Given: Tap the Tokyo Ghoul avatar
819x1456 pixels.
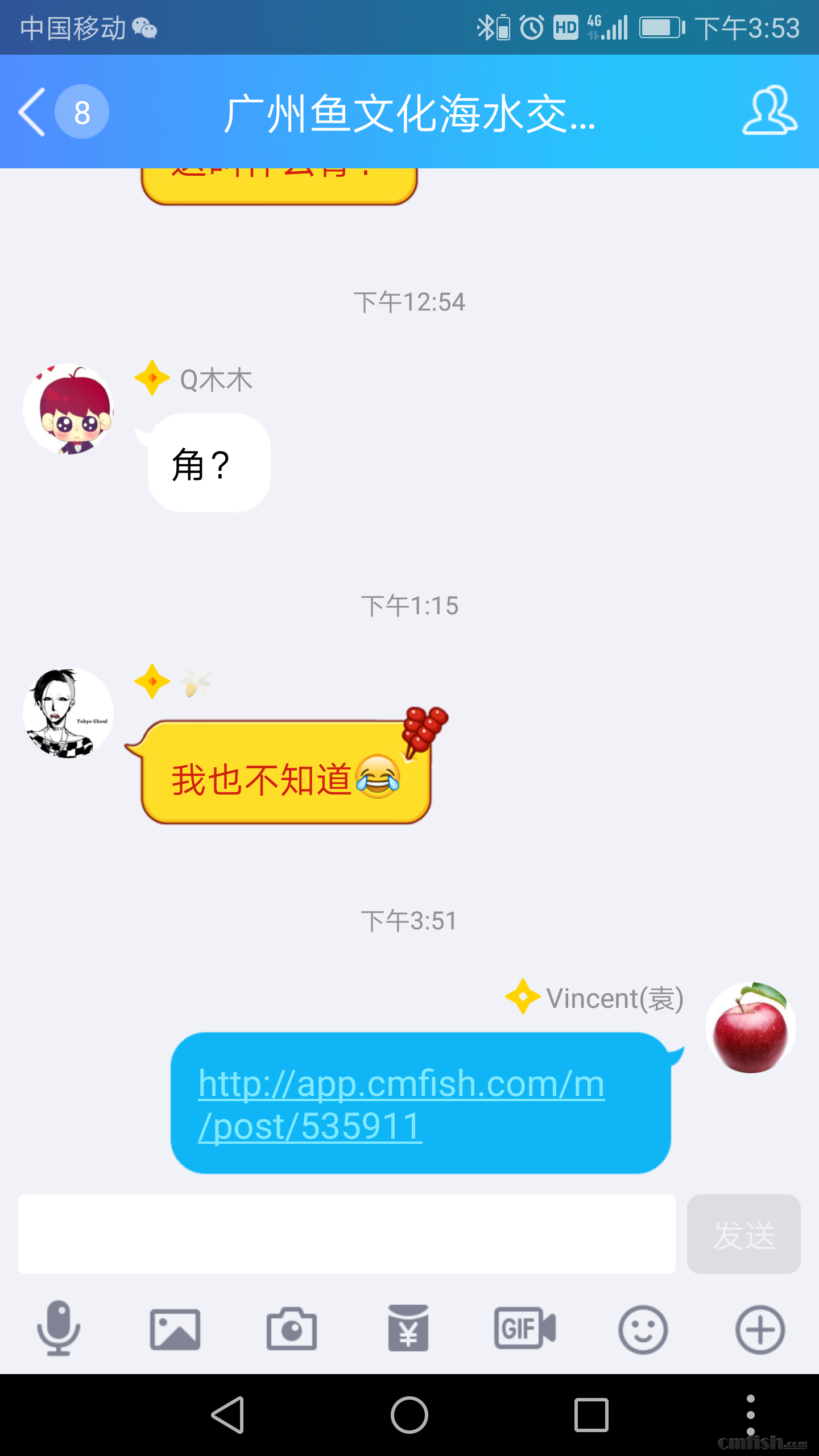Looking at the screenshot, I should pos(68,711).
